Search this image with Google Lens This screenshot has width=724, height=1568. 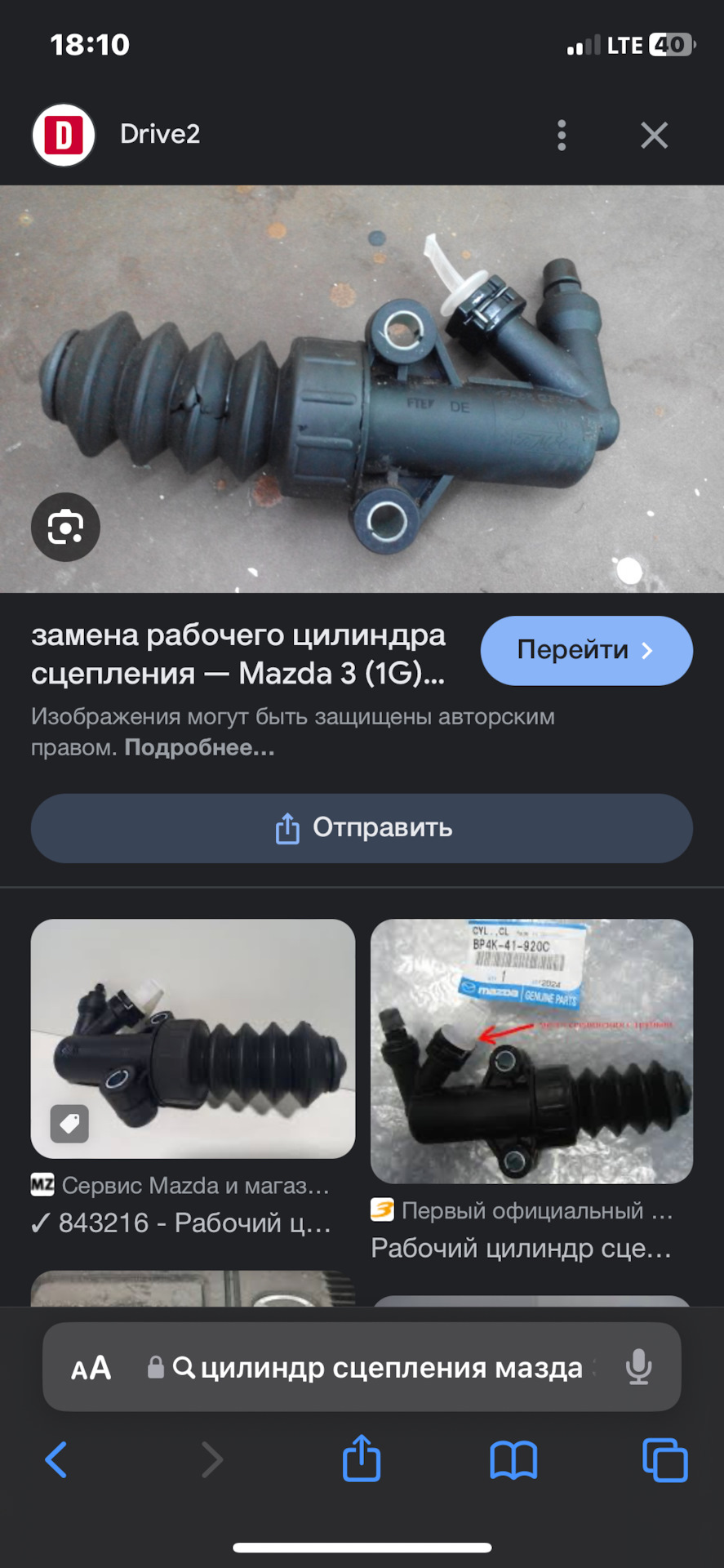[x=65, y=528]
